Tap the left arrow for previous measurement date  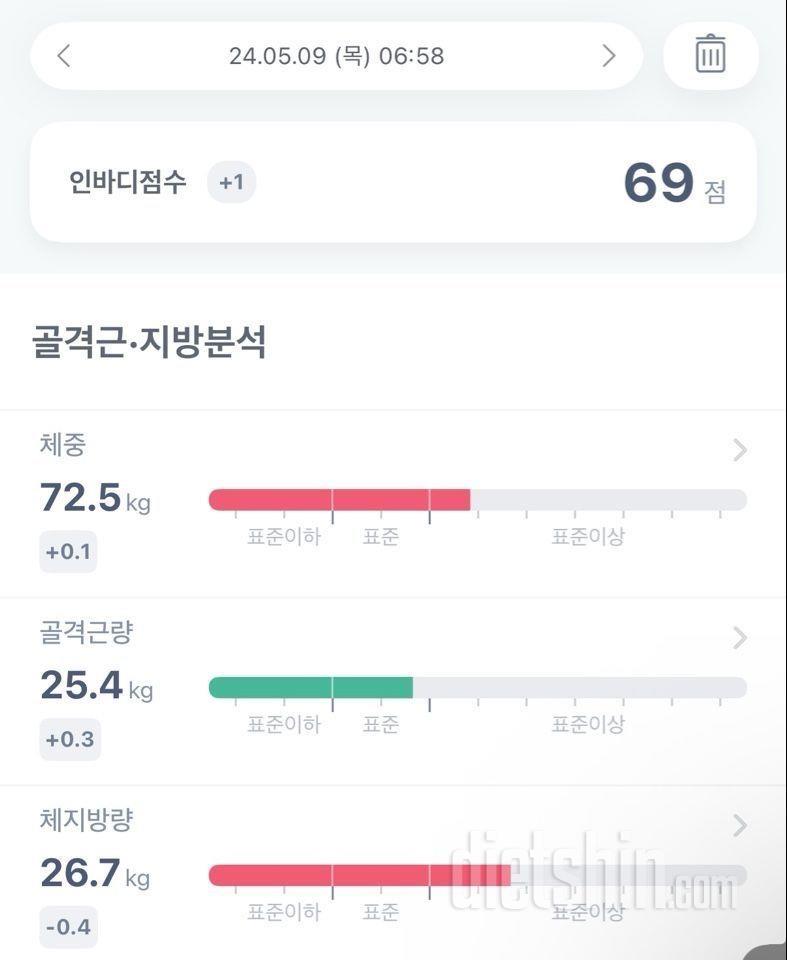click(64, 56)
